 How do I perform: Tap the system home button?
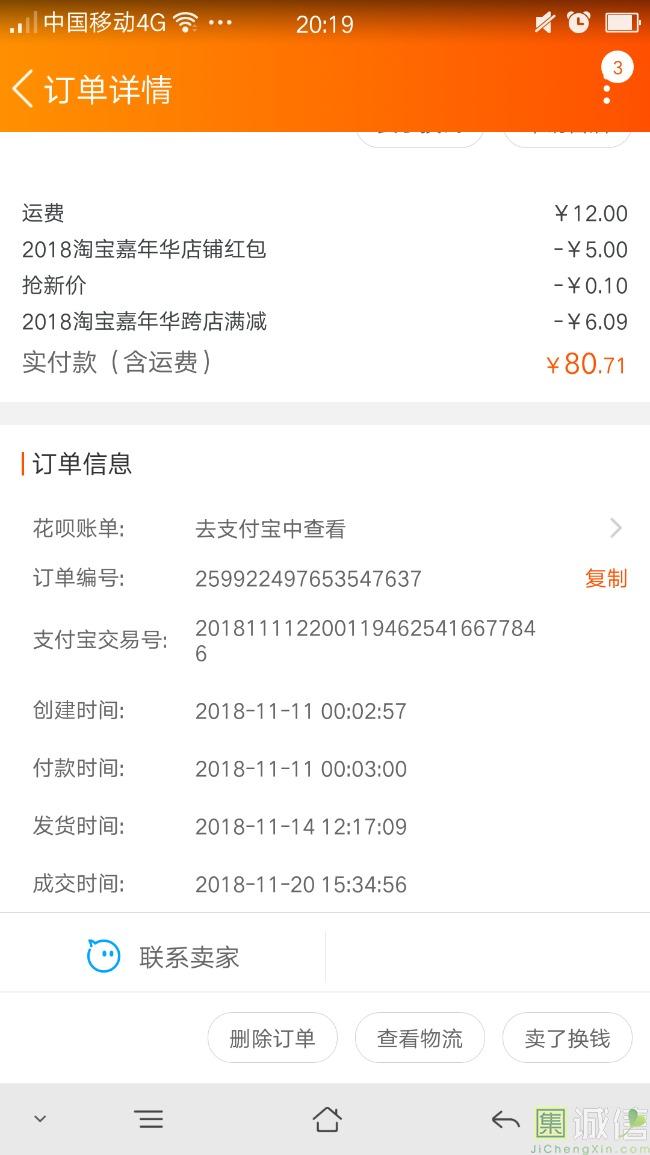point(326,1119)
